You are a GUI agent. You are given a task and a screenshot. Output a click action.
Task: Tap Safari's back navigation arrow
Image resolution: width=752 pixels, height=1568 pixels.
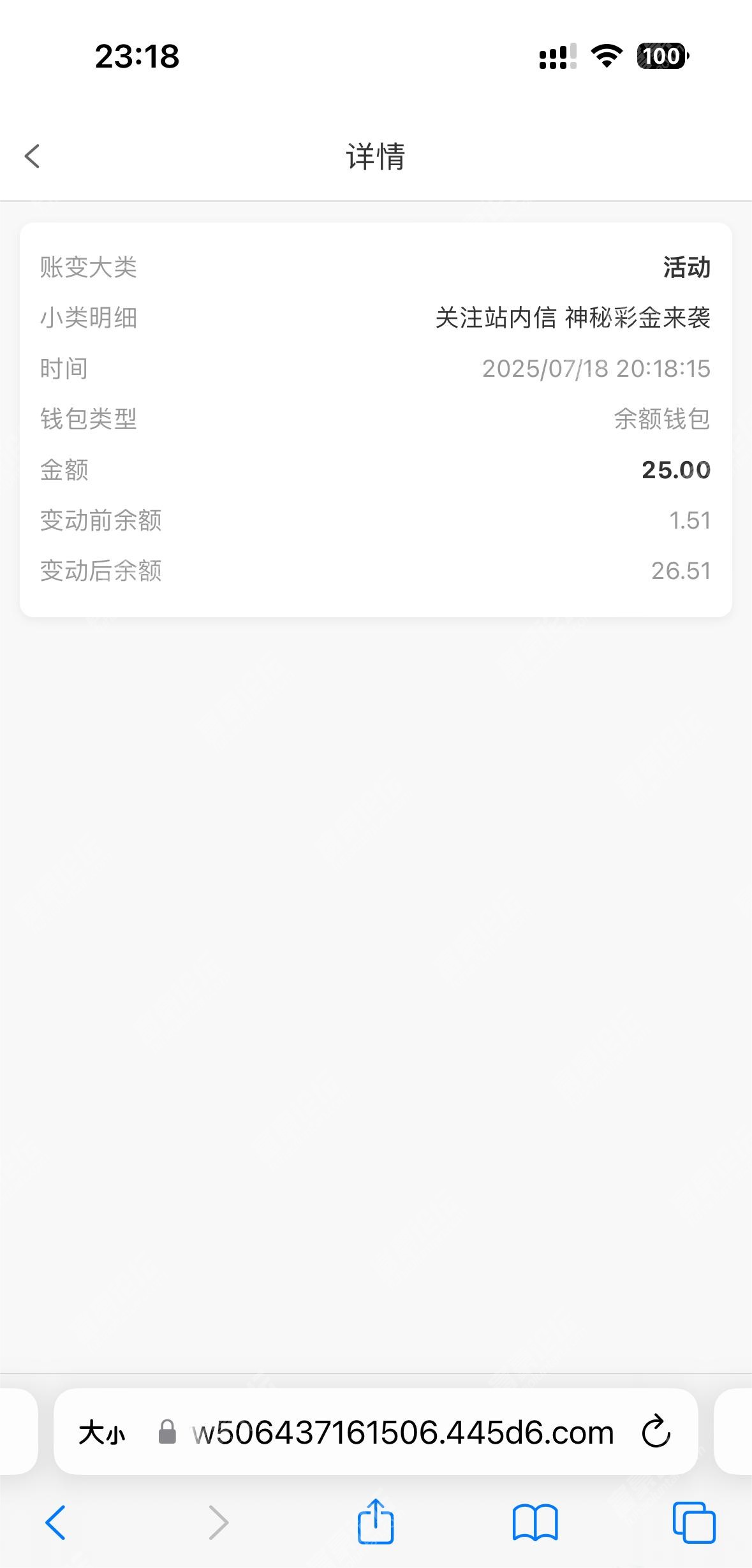pyautogui.click(x=55, y=1522)
